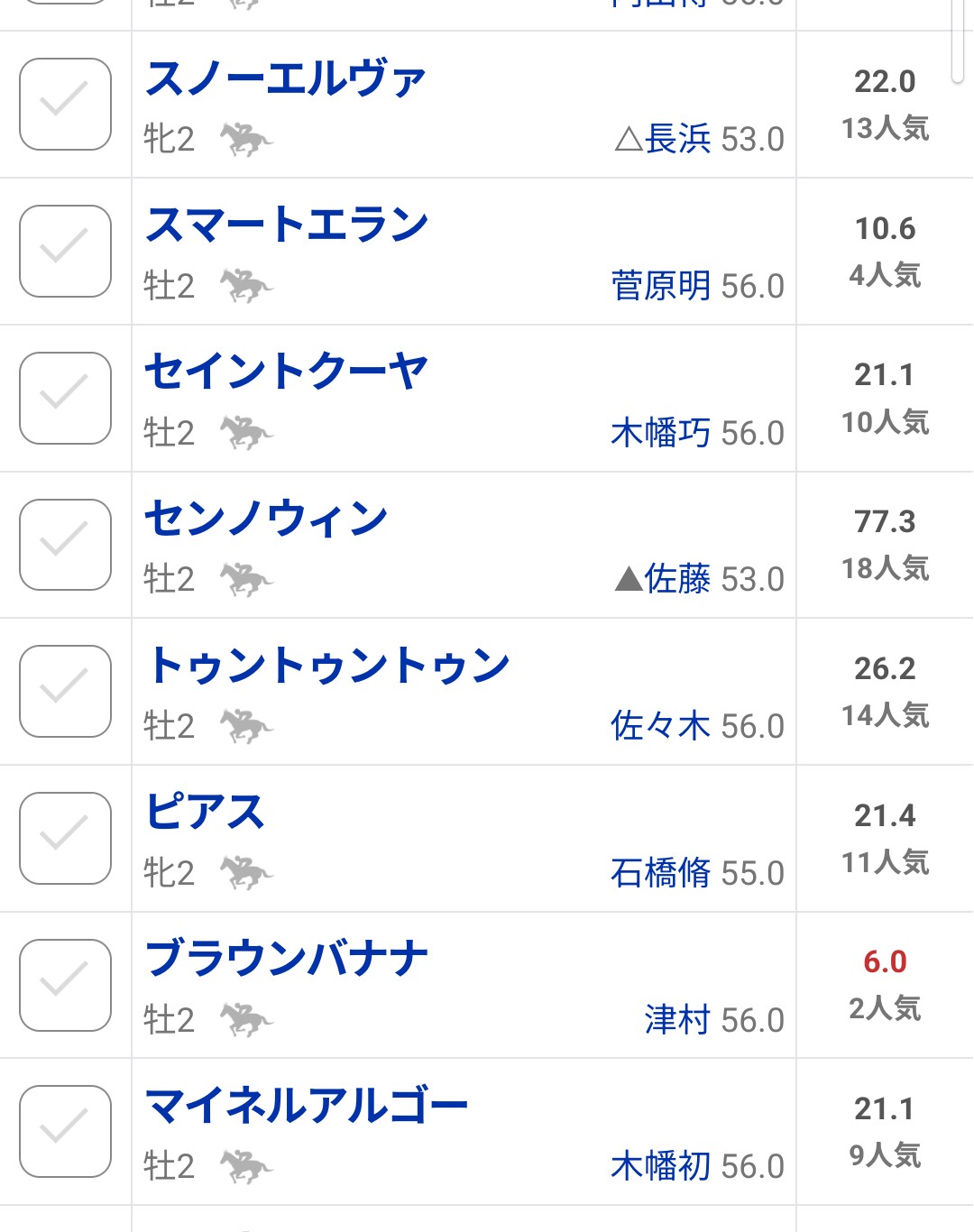This screenshot has width=974, height=1232.
Task: View jockey 菅原明's page
Action: tap(661, 286)
